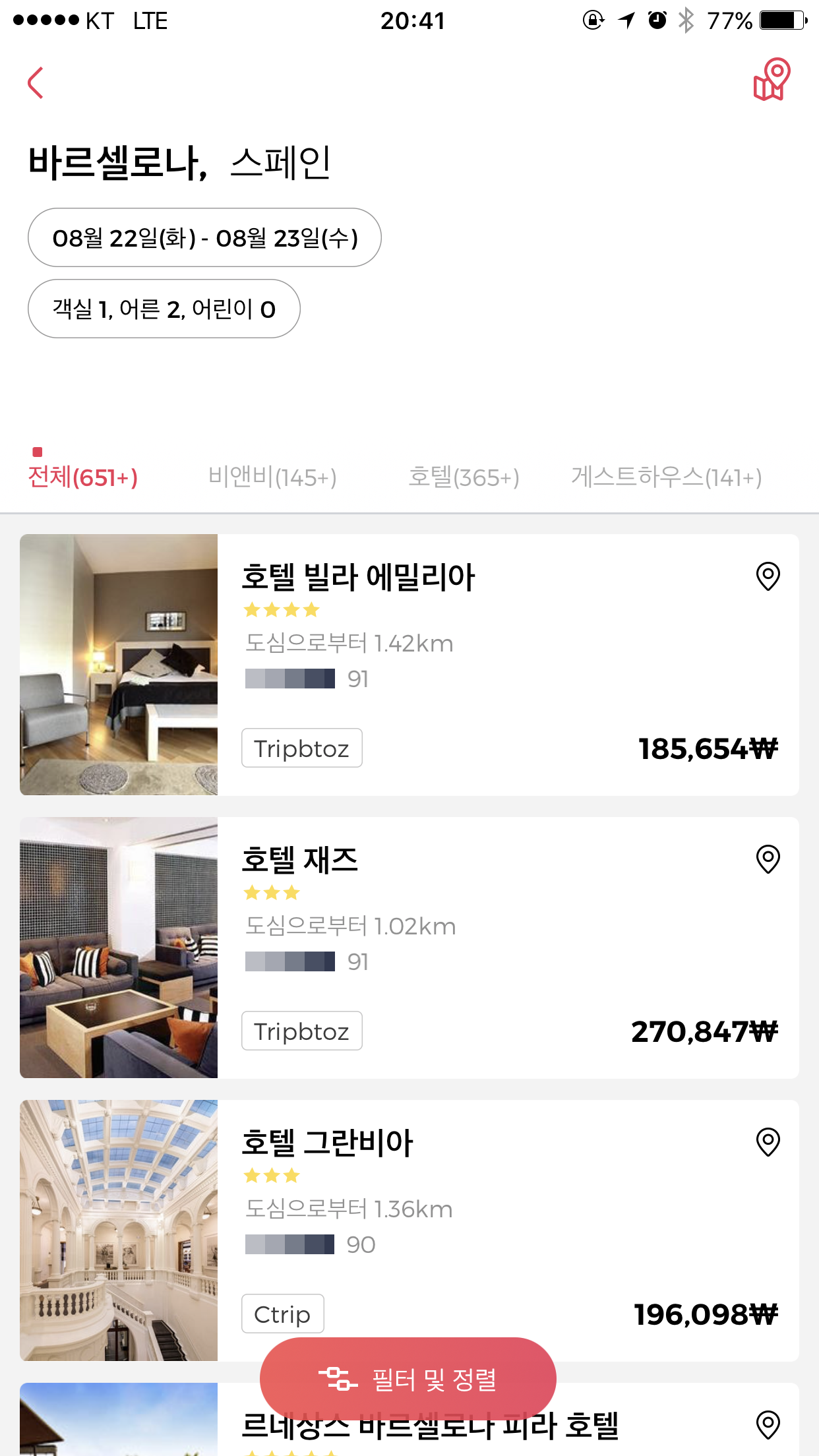Click the map pin next to 호텔 재즈
The height and width of the screenshot is (1456, 819).
[x=768, y=859]
